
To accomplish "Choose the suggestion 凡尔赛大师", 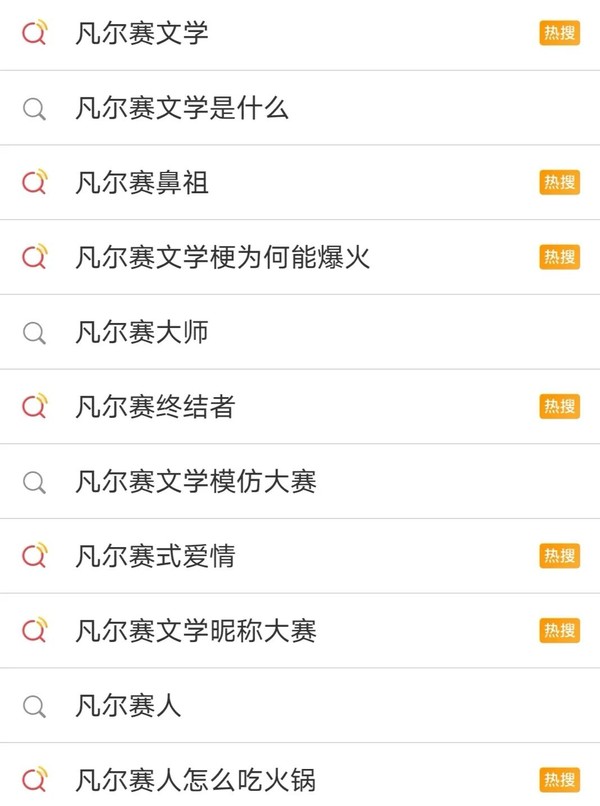I will coord(142,332).
